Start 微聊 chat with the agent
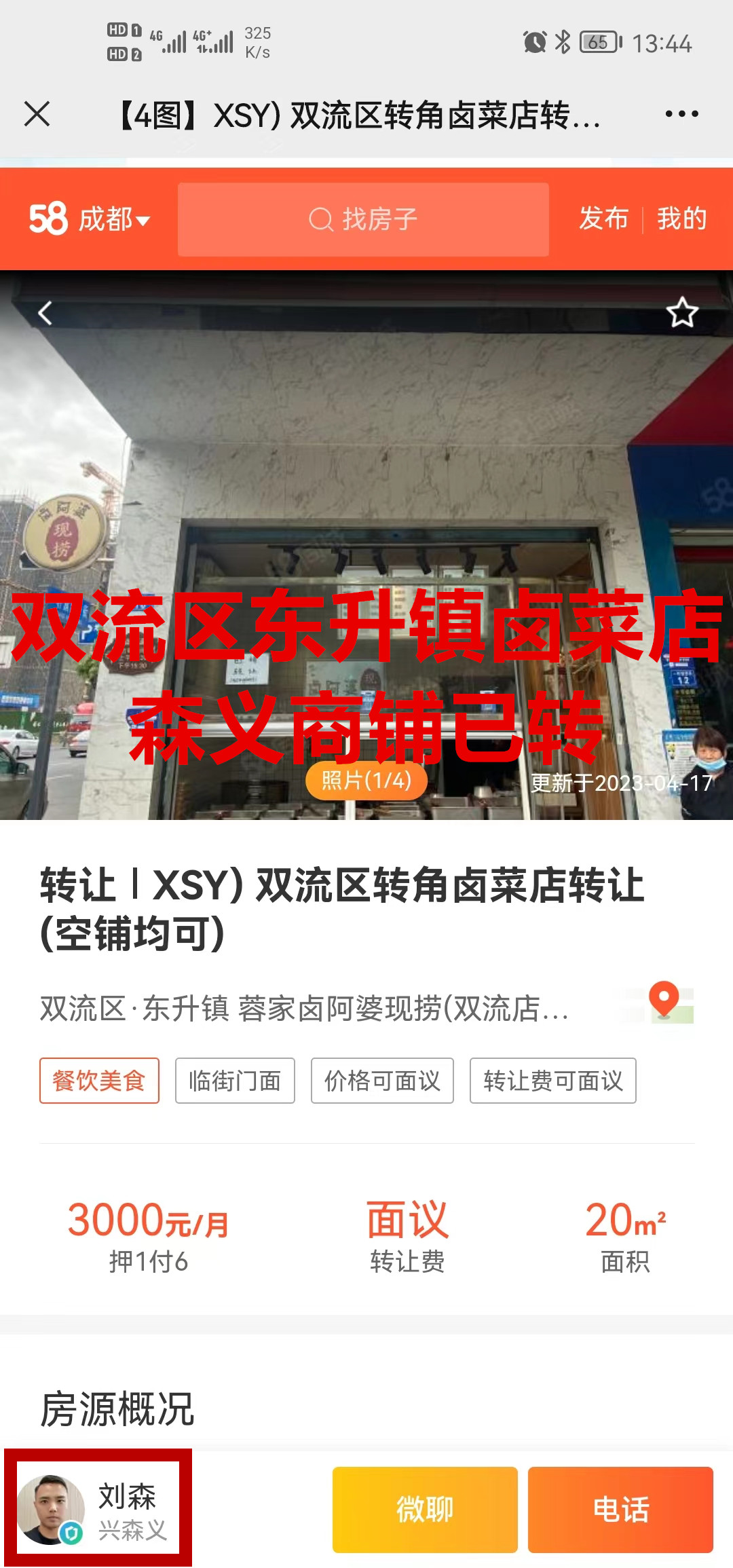The image size is (733, 1568). (x=425, y=1509)
